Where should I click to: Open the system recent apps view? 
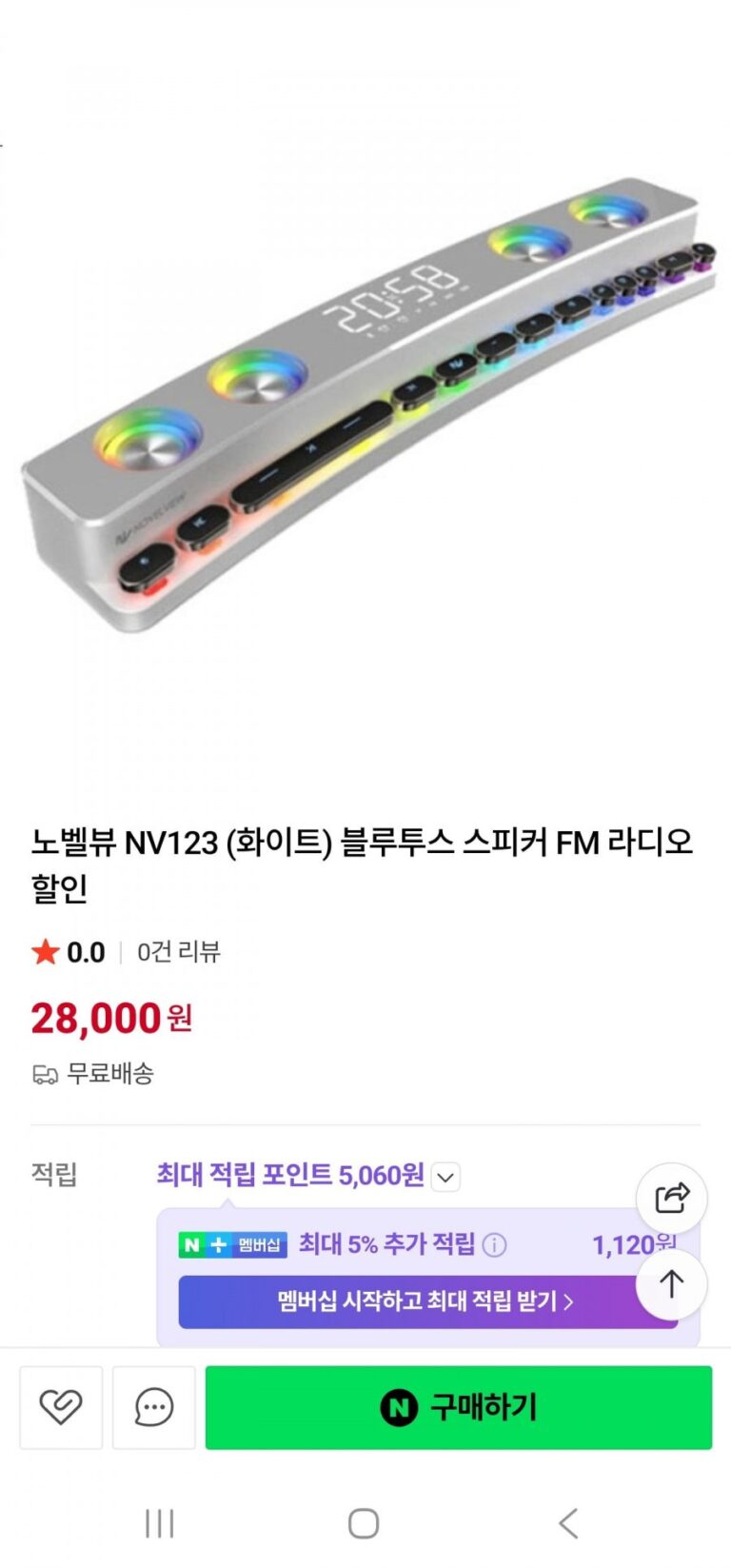pyautogui.click(x=159, y=1523)
